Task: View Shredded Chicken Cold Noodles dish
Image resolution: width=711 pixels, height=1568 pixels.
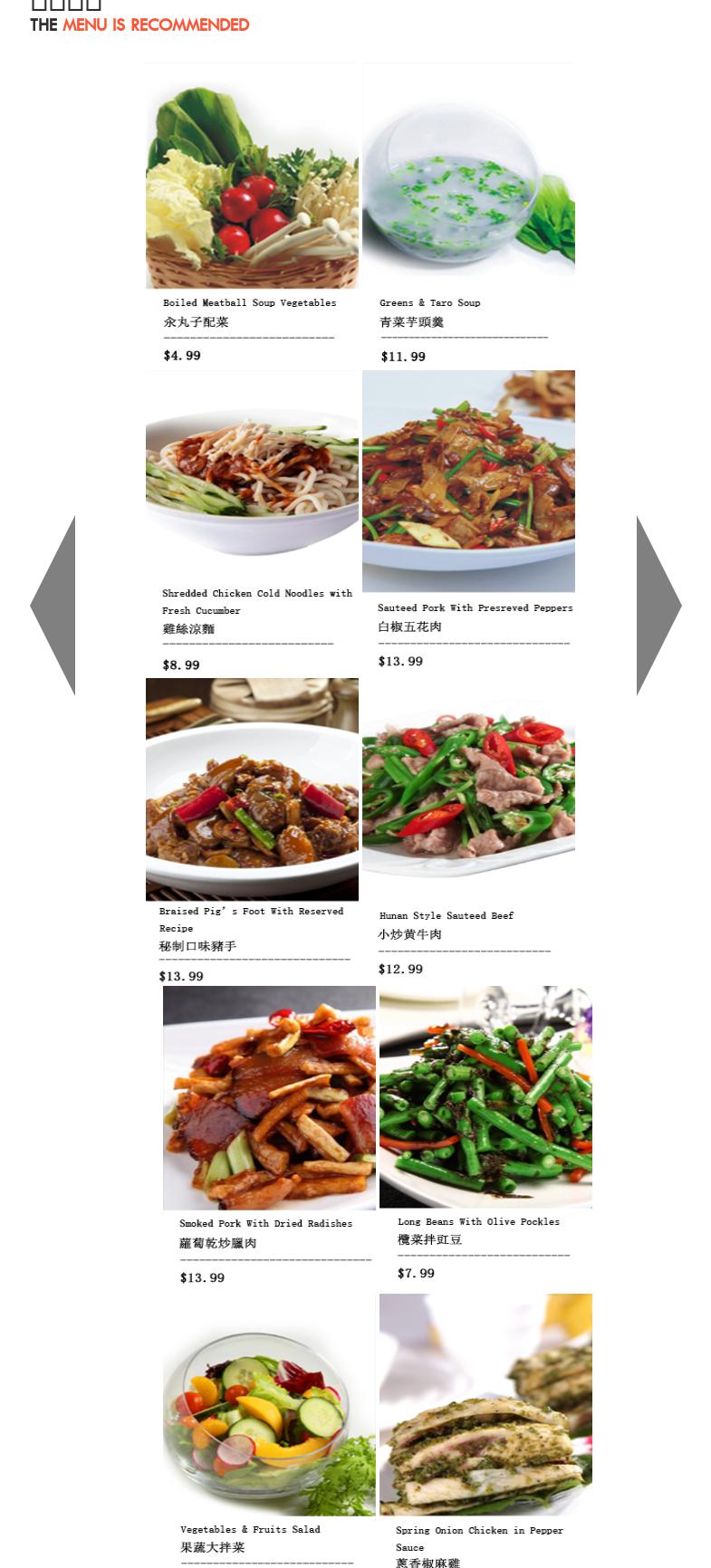Action: tap(252, 482)
